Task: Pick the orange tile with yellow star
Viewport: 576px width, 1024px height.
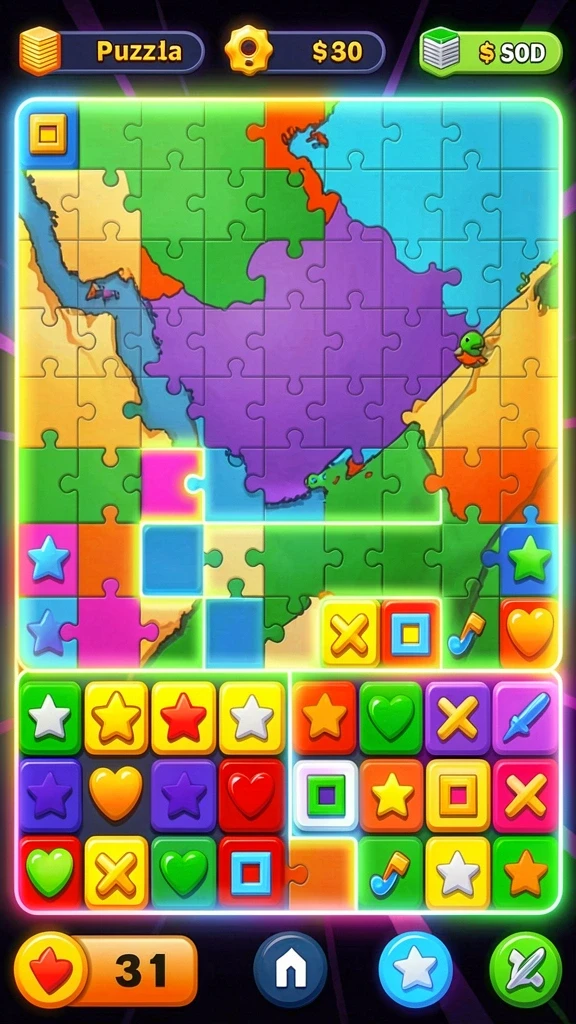Action: tap(391, 795)
